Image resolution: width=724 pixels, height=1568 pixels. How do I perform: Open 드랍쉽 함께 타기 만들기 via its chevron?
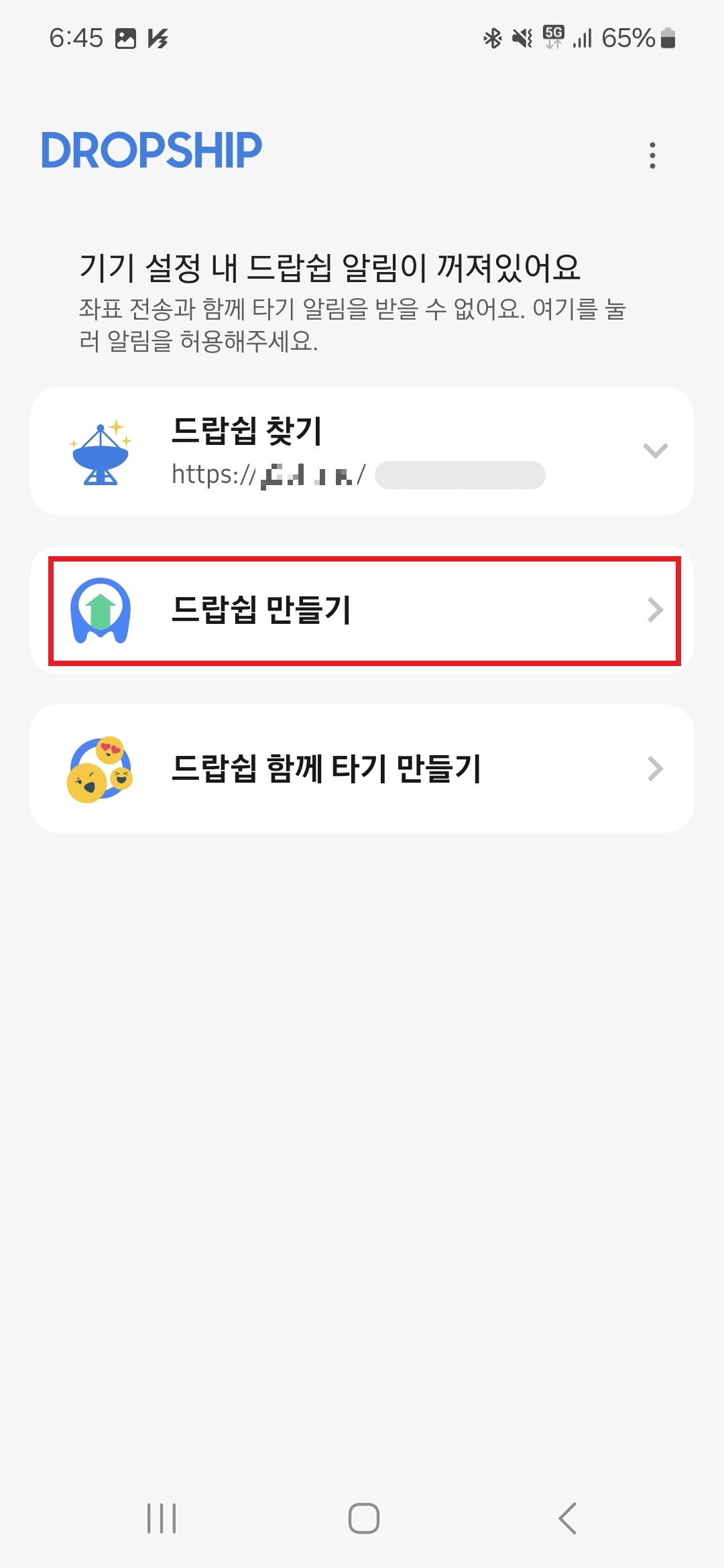pyautogui.click(x=654, y=769)
